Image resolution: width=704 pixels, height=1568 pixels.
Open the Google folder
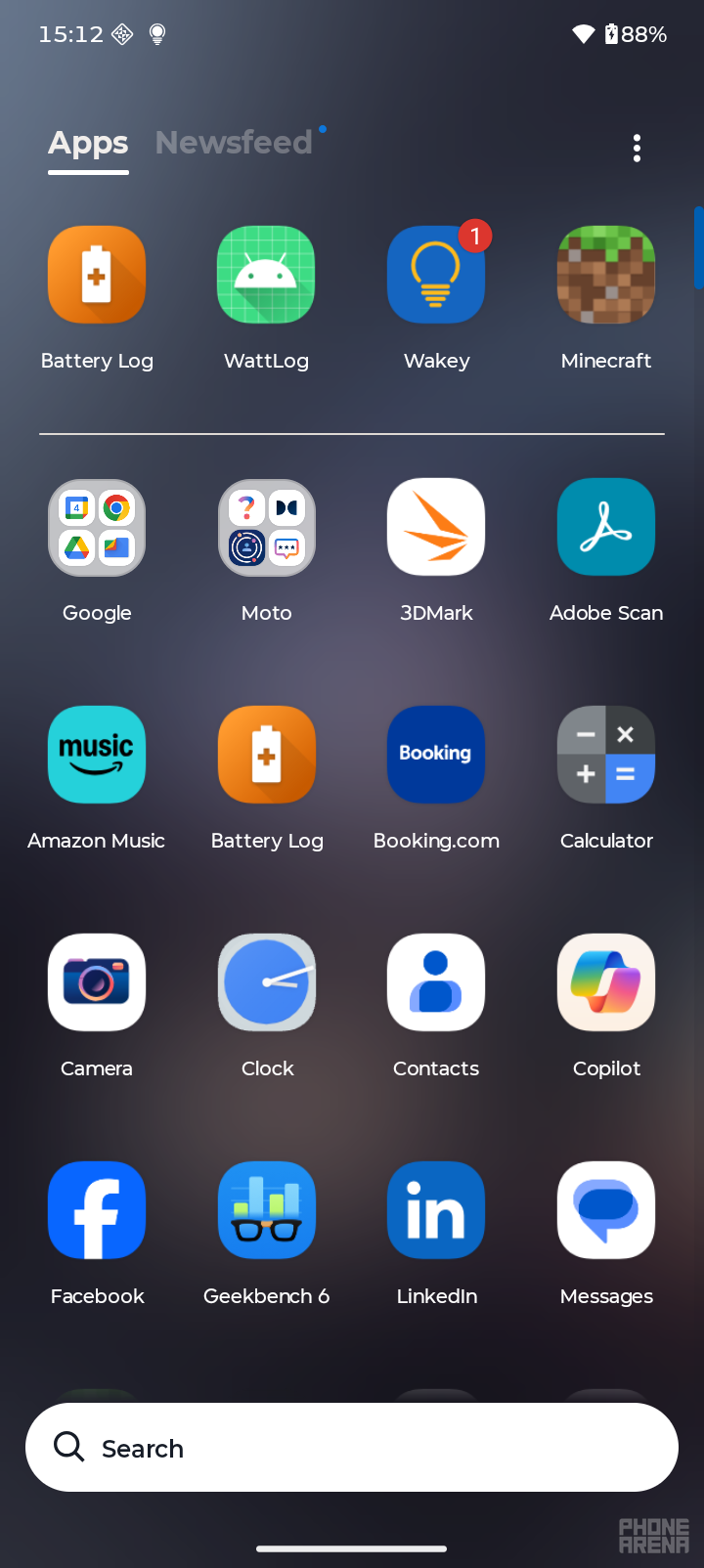tap(97, 528)
